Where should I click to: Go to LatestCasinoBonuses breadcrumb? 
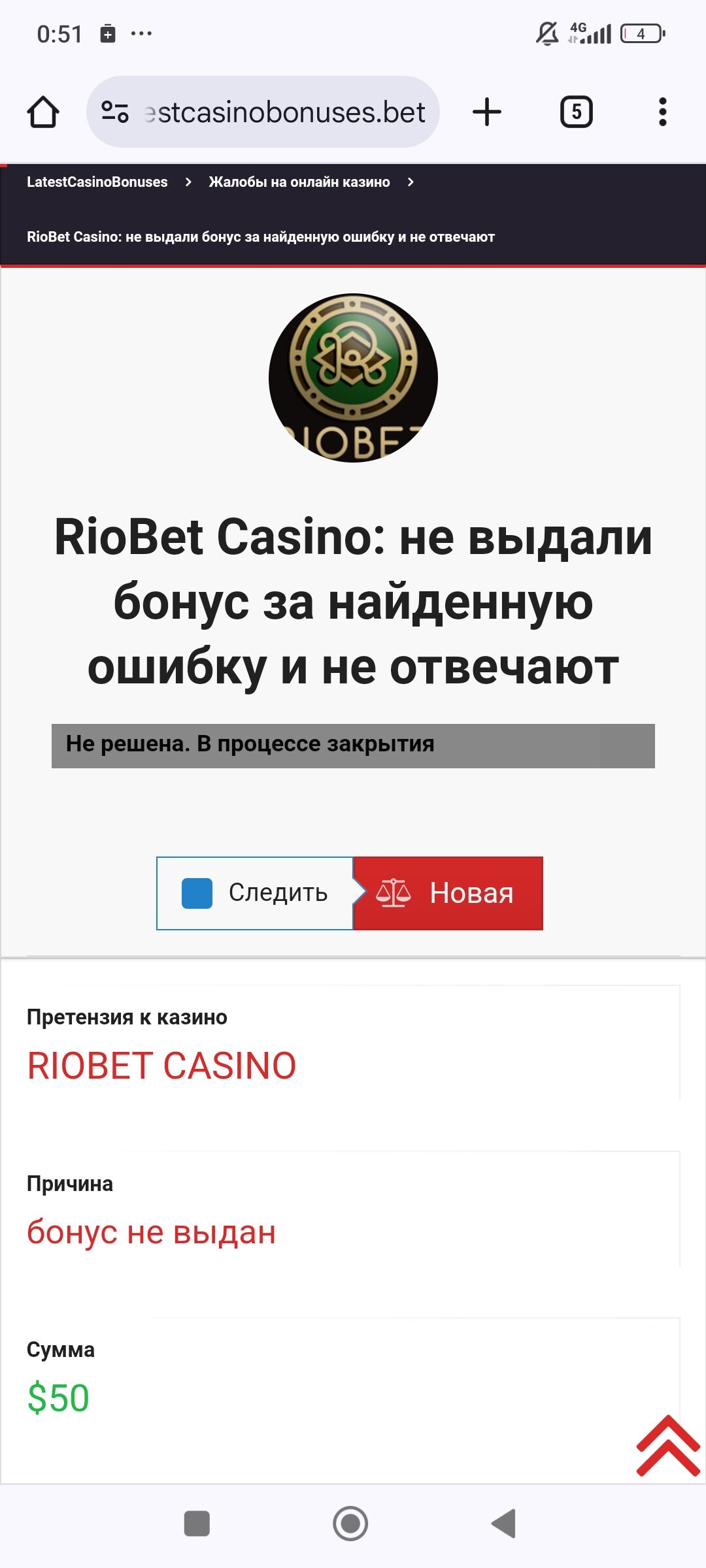(x=97, y=182)
